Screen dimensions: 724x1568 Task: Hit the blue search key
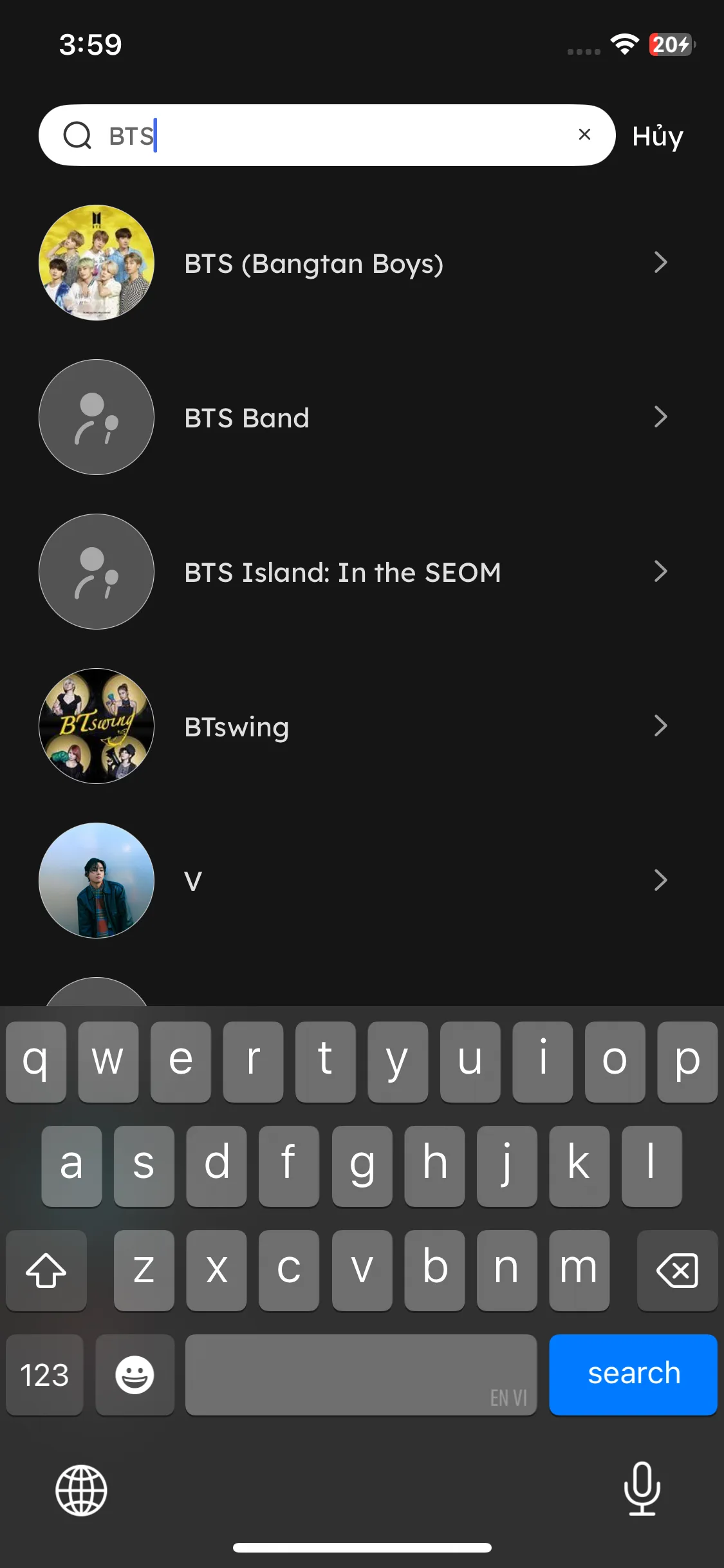(633, 1374)
